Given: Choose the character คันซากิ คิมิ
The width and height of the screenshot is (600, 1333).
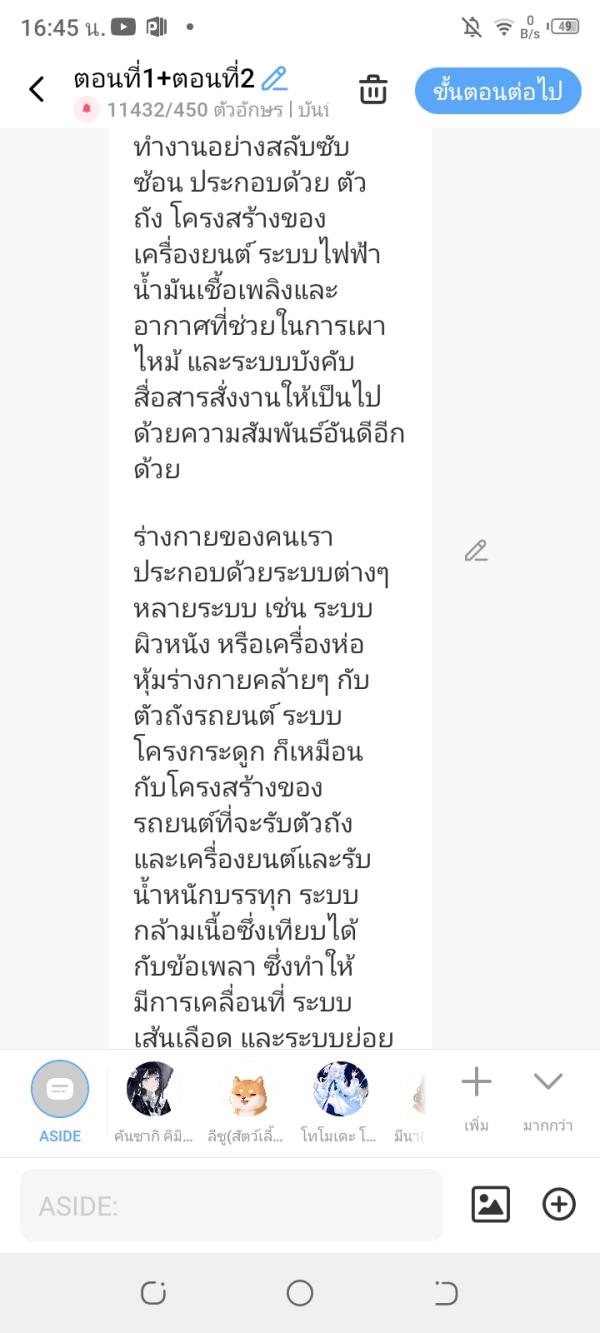Looking at the screenshot, I should [152, 1090].
